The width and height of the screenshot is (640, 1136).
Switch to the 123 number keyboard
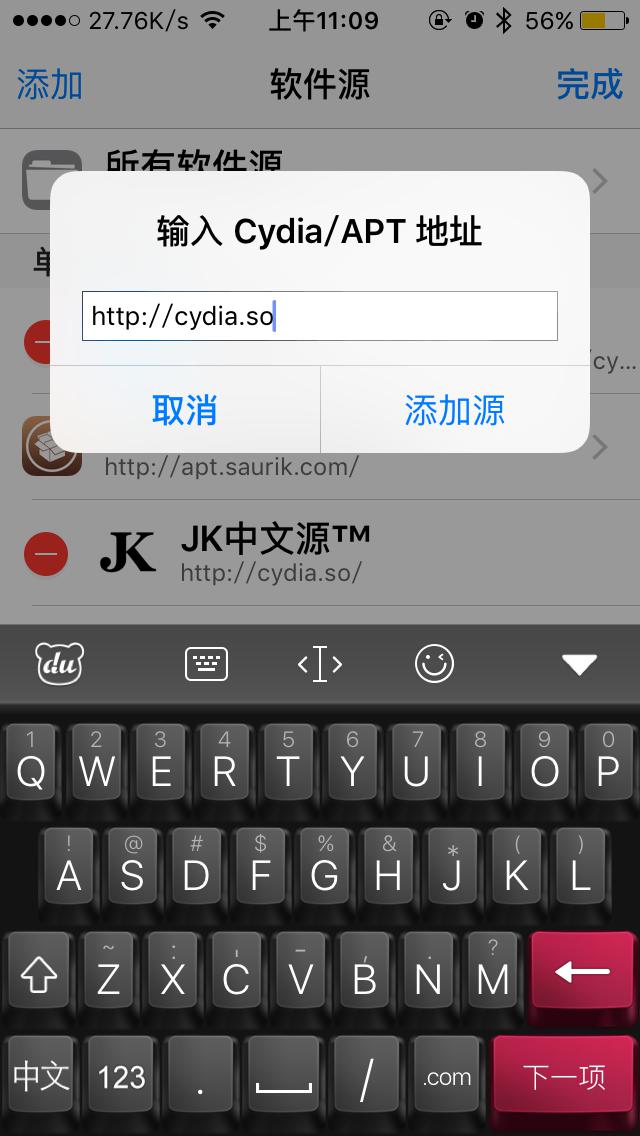coord(122,1077)
